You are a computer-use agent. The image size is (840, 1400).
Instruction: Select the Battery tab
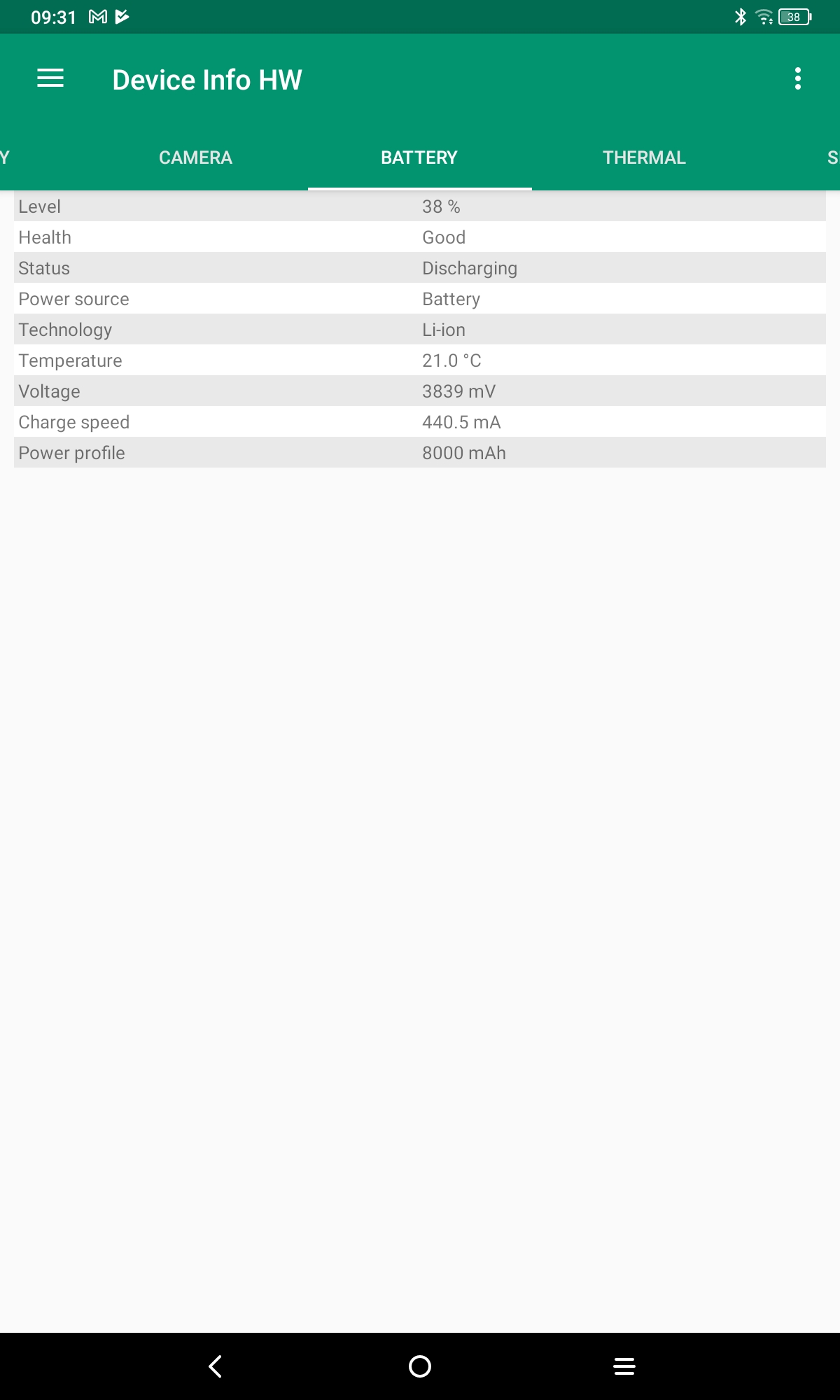pyautogui.click(x=419, y=157)
